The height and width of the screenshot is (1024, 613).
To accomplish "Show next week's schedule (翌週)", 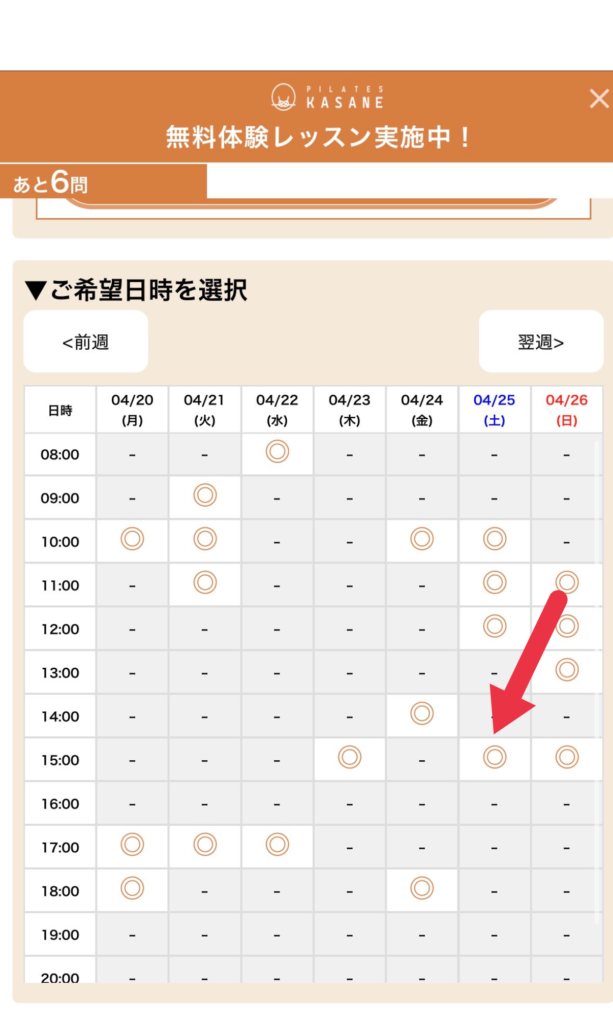I will pos(541,341).
